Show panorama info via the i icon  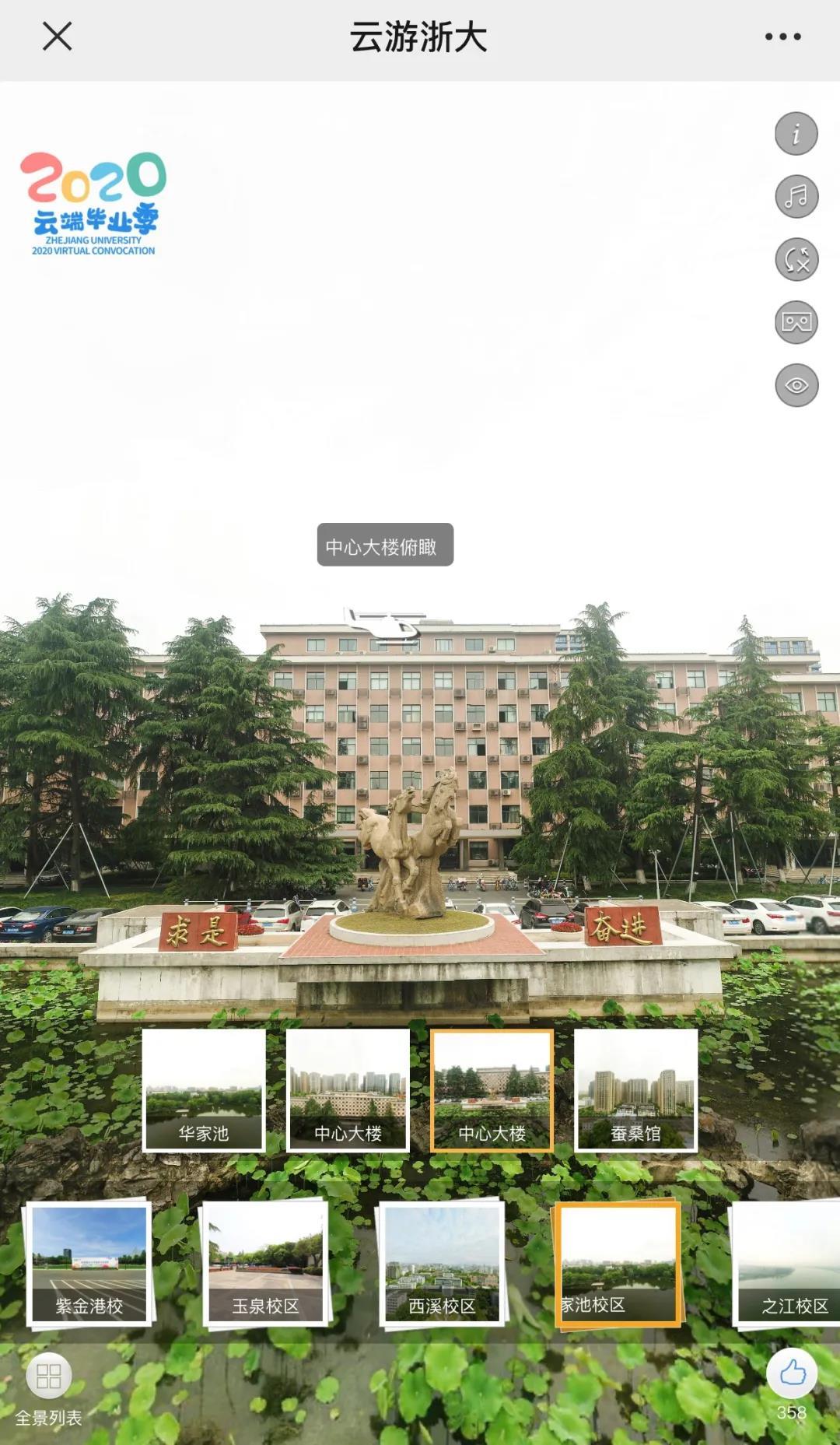796,134
